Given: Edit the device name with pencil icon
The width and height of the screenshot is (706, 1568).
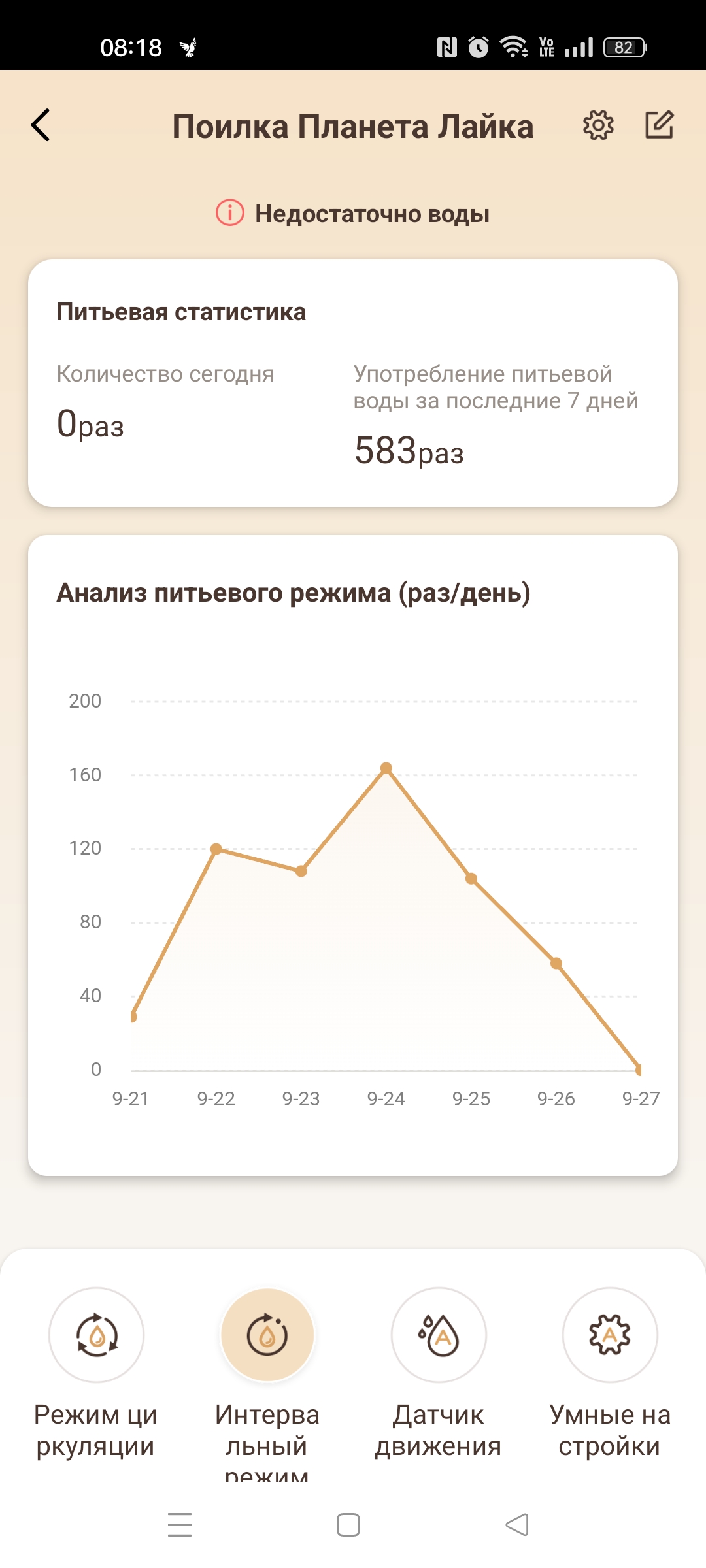Looking at the screenshot, I should point(659,125).
